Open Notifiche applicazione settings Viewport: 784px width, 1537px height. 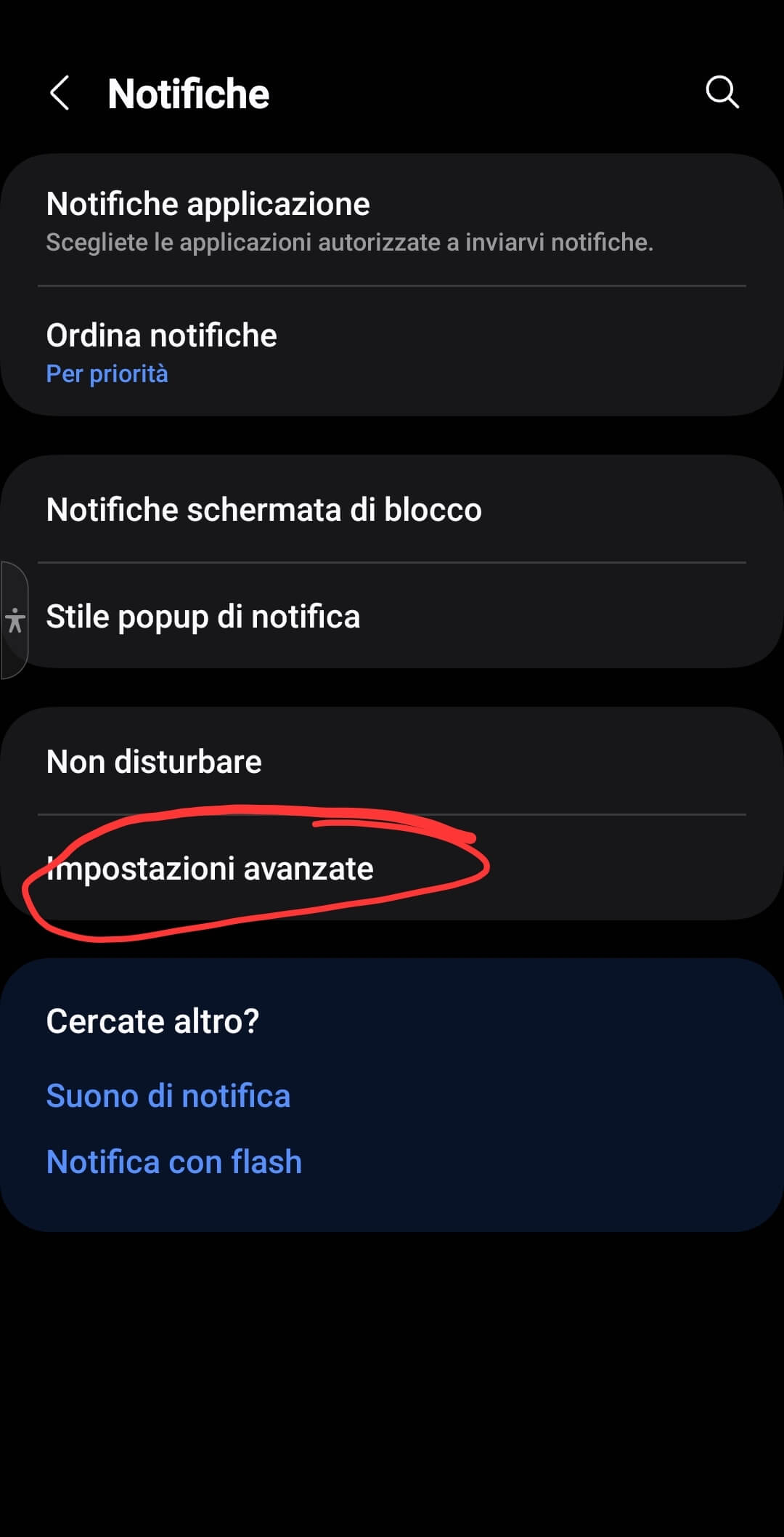click(392, 220)
